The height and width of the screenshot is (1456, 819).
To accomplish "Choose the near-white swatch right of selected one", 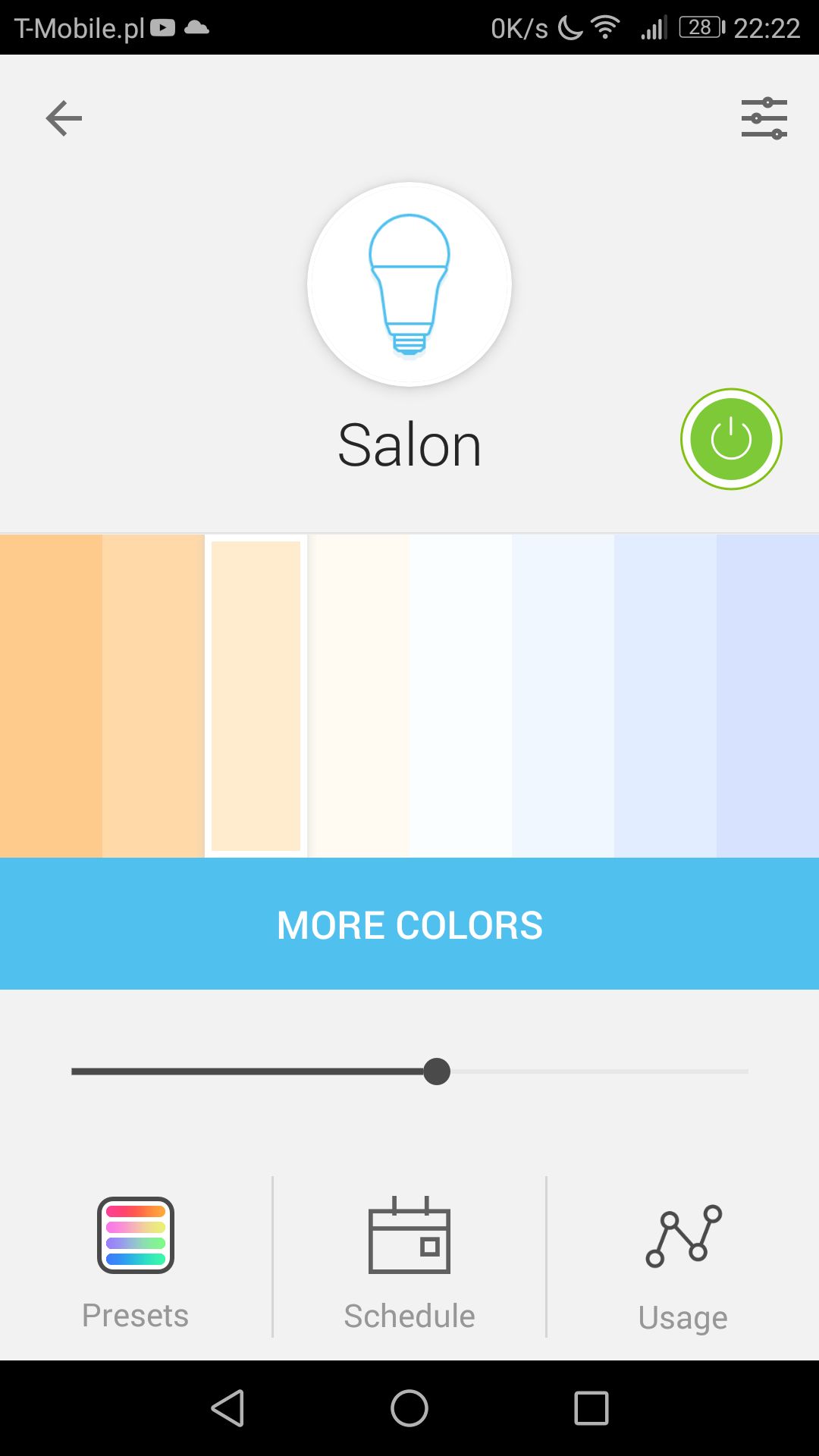I will tap(358, 696).
